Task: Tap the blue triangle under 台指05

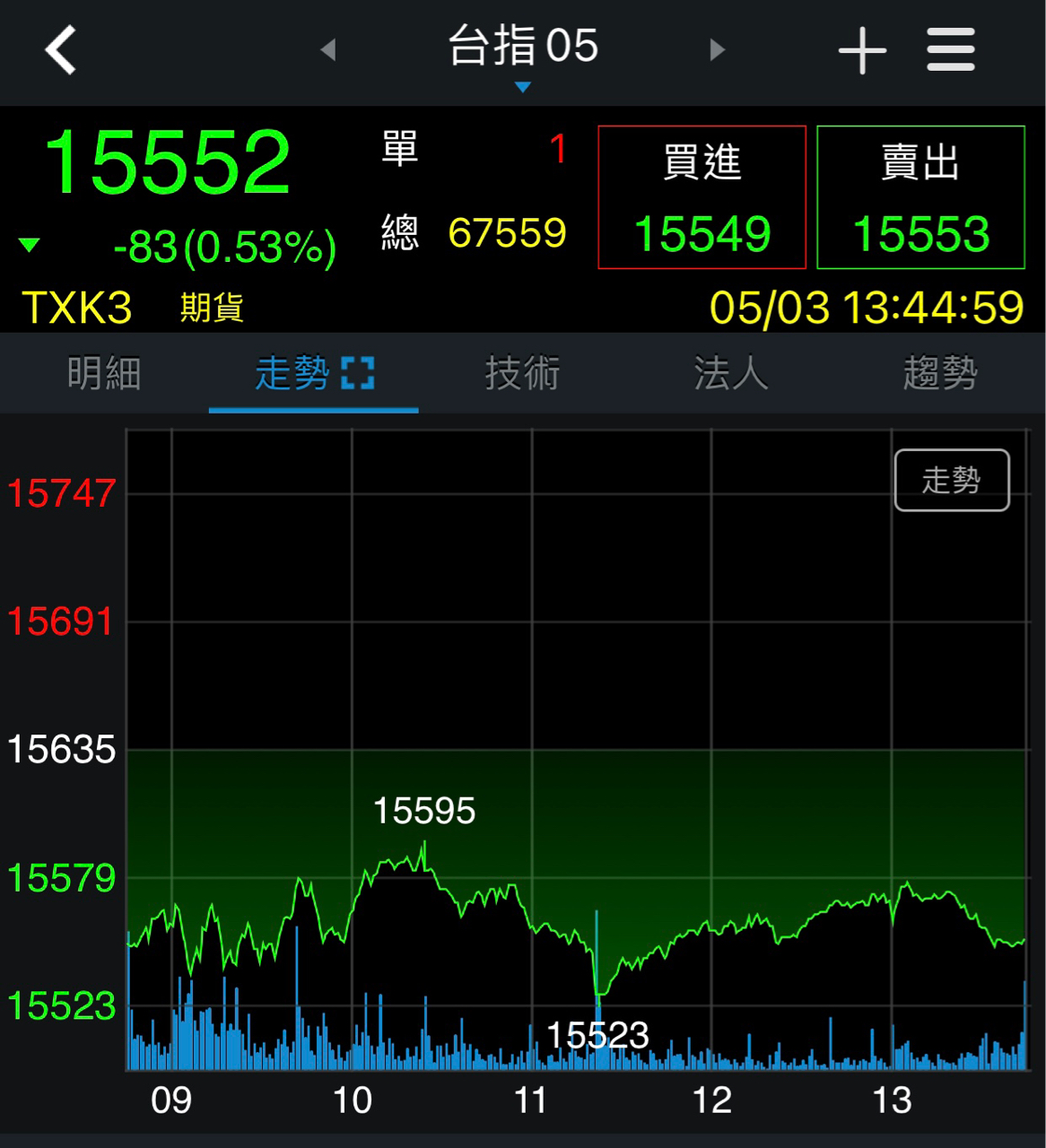Action: pos(522,87)
